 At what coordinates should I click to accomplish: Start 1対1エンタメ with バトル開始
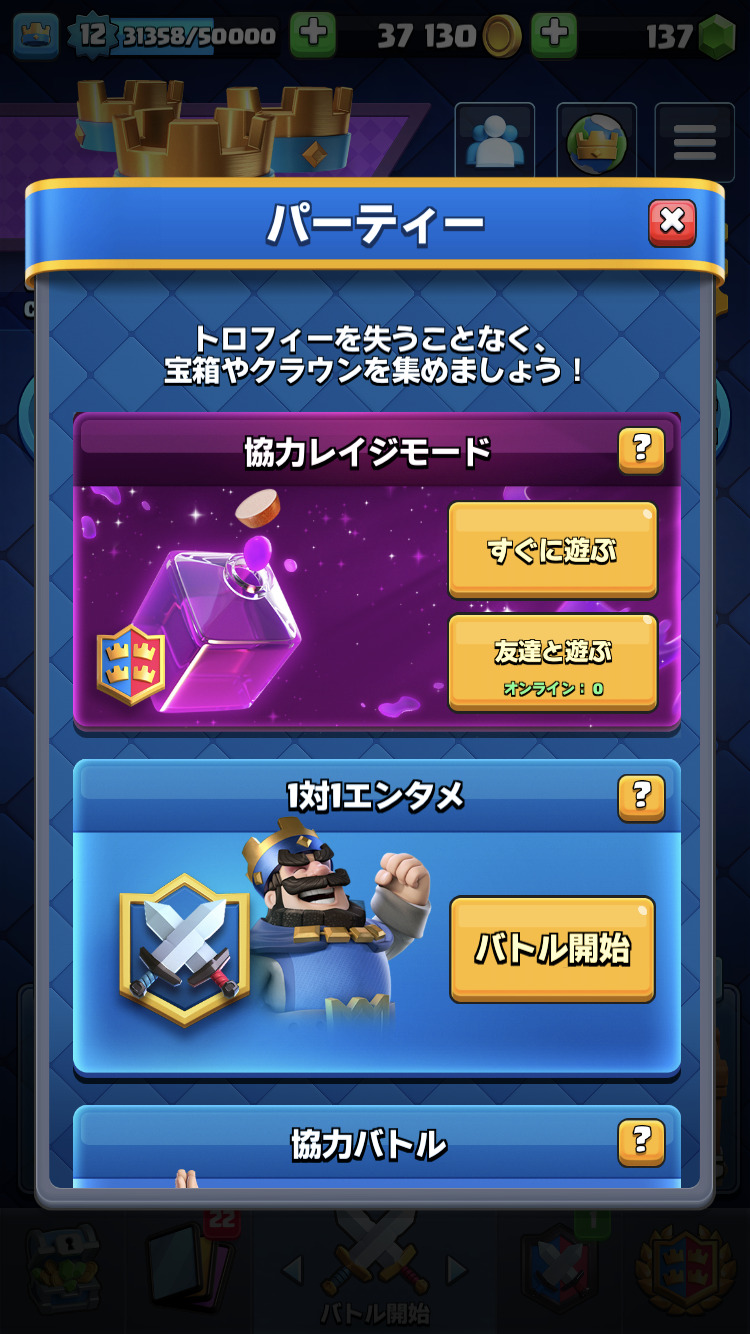click(552, 948)
